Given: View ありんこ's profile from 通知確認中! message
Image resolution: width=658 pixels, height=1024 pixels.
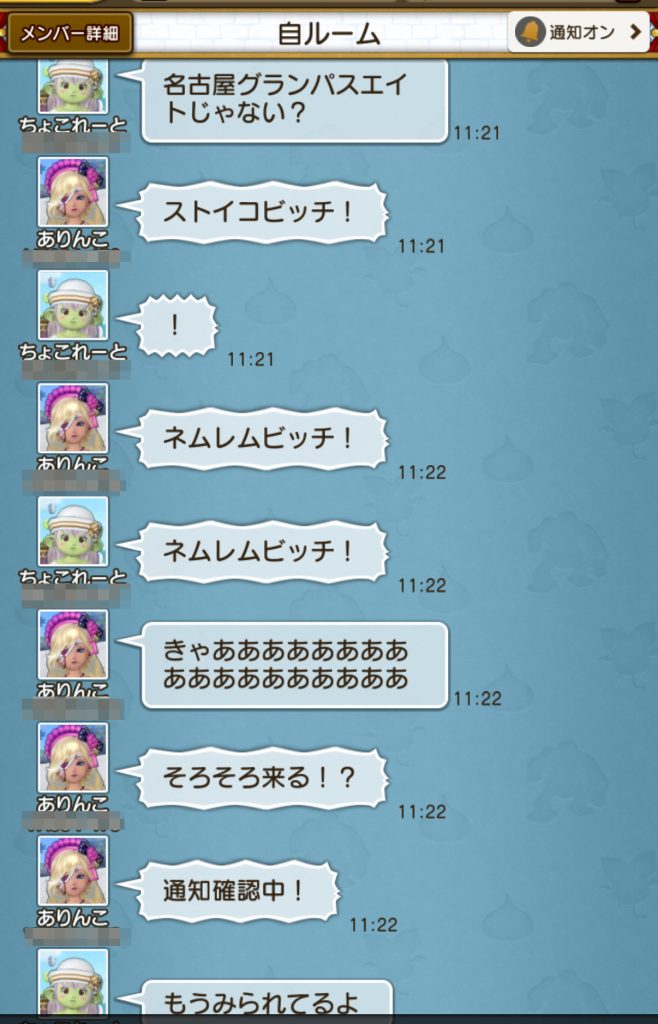Looking at the screenshot, I should coord(73,870).
